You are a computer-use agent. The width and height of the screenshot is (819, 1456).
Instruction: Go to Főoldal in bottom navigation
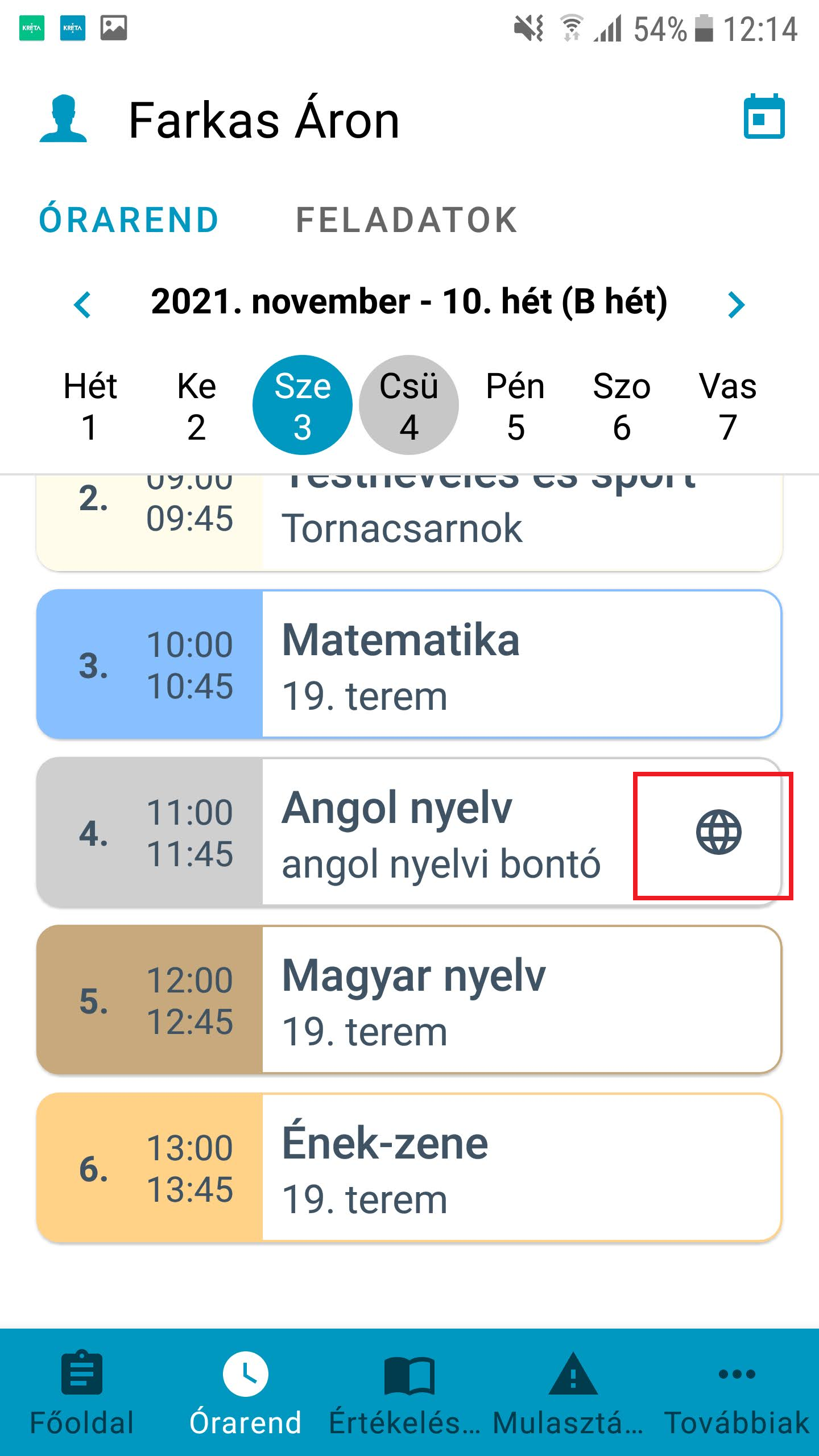(x=82, y=1392)
